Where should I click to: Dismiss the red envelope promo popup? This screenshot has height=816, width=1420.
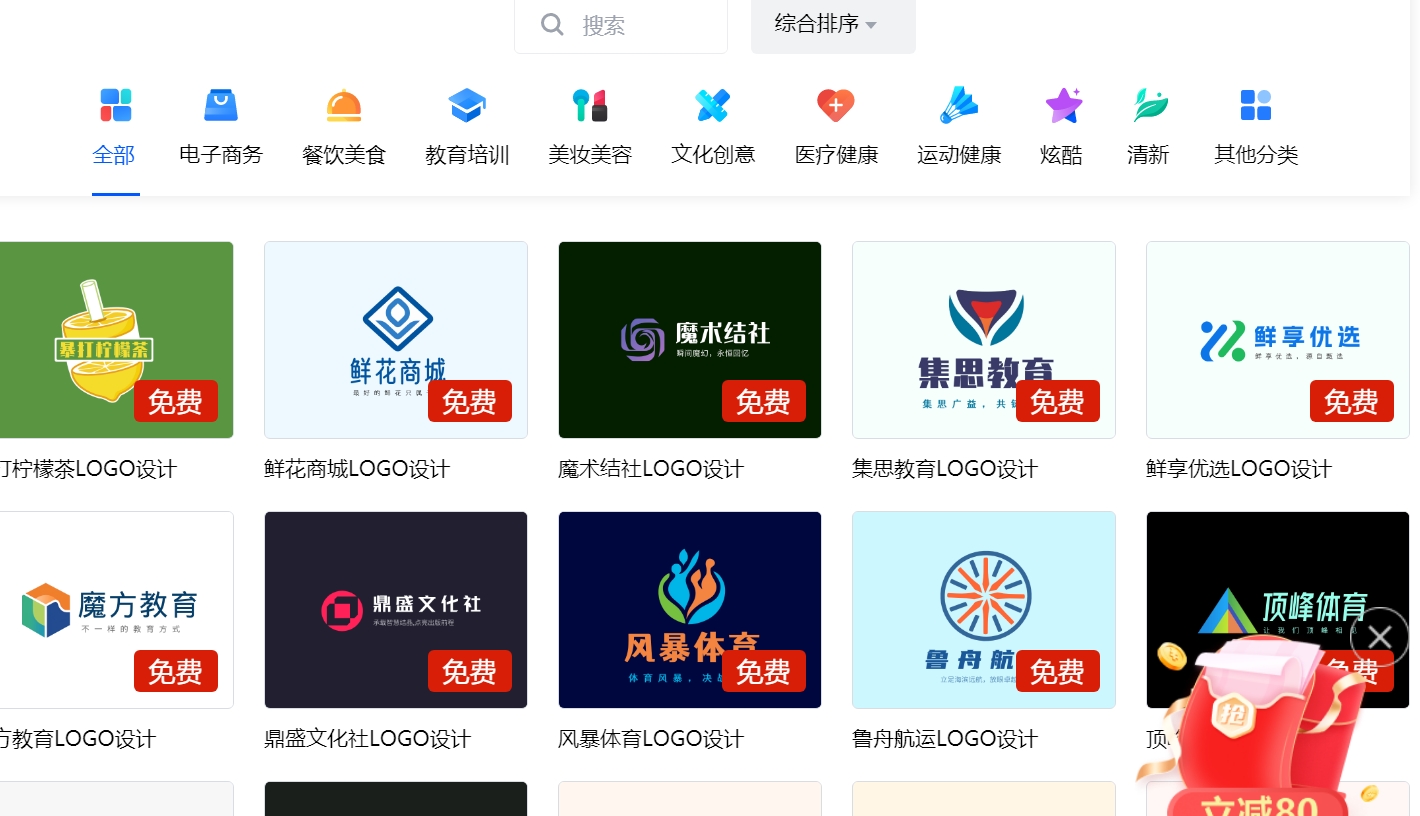[x=1380, y=636]
